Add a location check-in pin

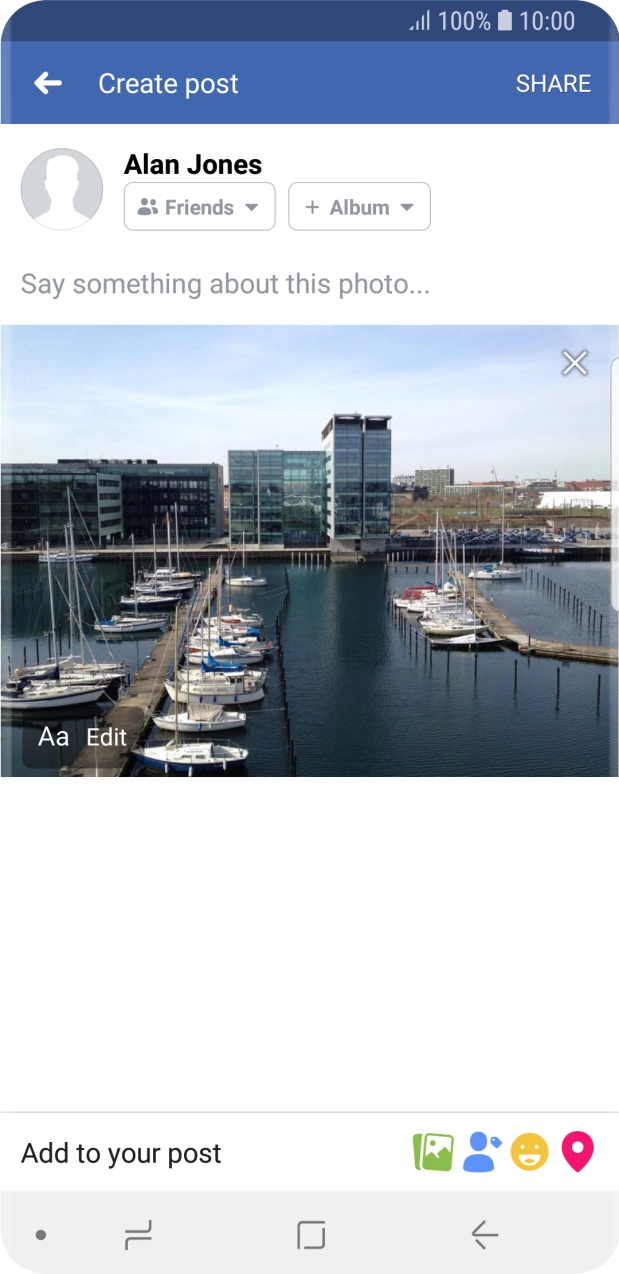pos(578,1152)
